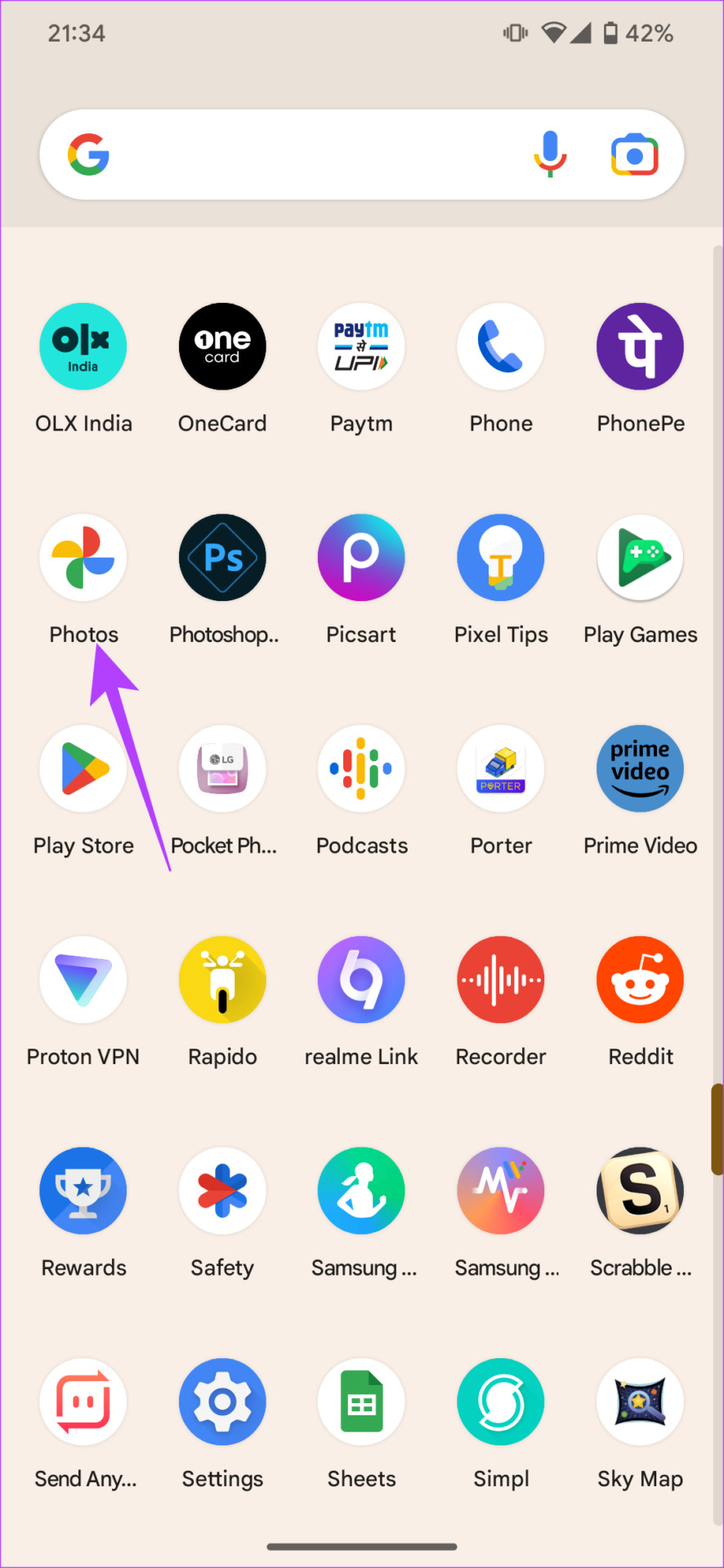The width and height of the screenshot is (724, 1568).
Task: Open Proton VPN
Action: (x=83, y=980)
